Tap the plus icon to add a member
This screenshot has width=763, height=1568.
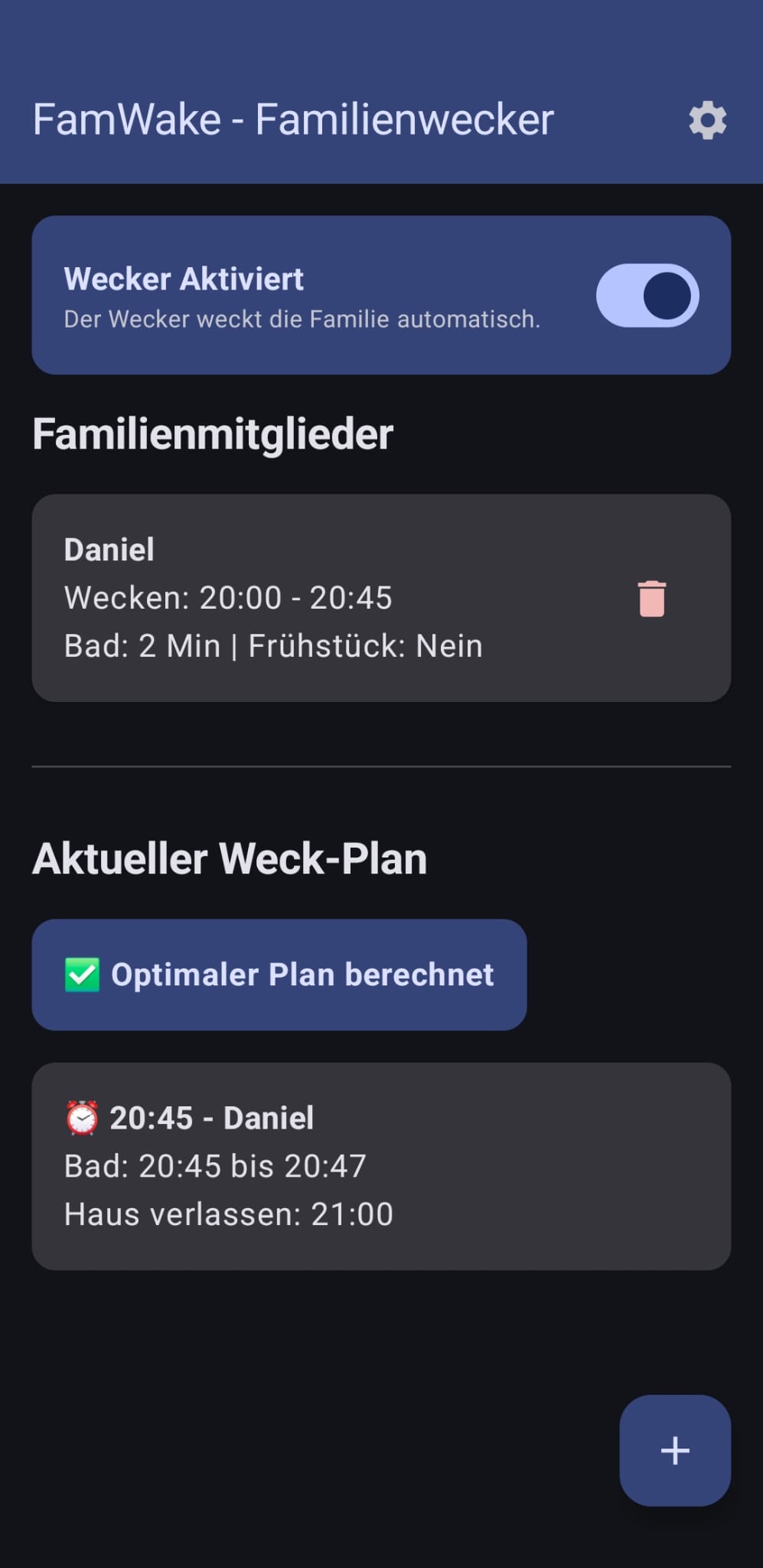point(674,1449)
